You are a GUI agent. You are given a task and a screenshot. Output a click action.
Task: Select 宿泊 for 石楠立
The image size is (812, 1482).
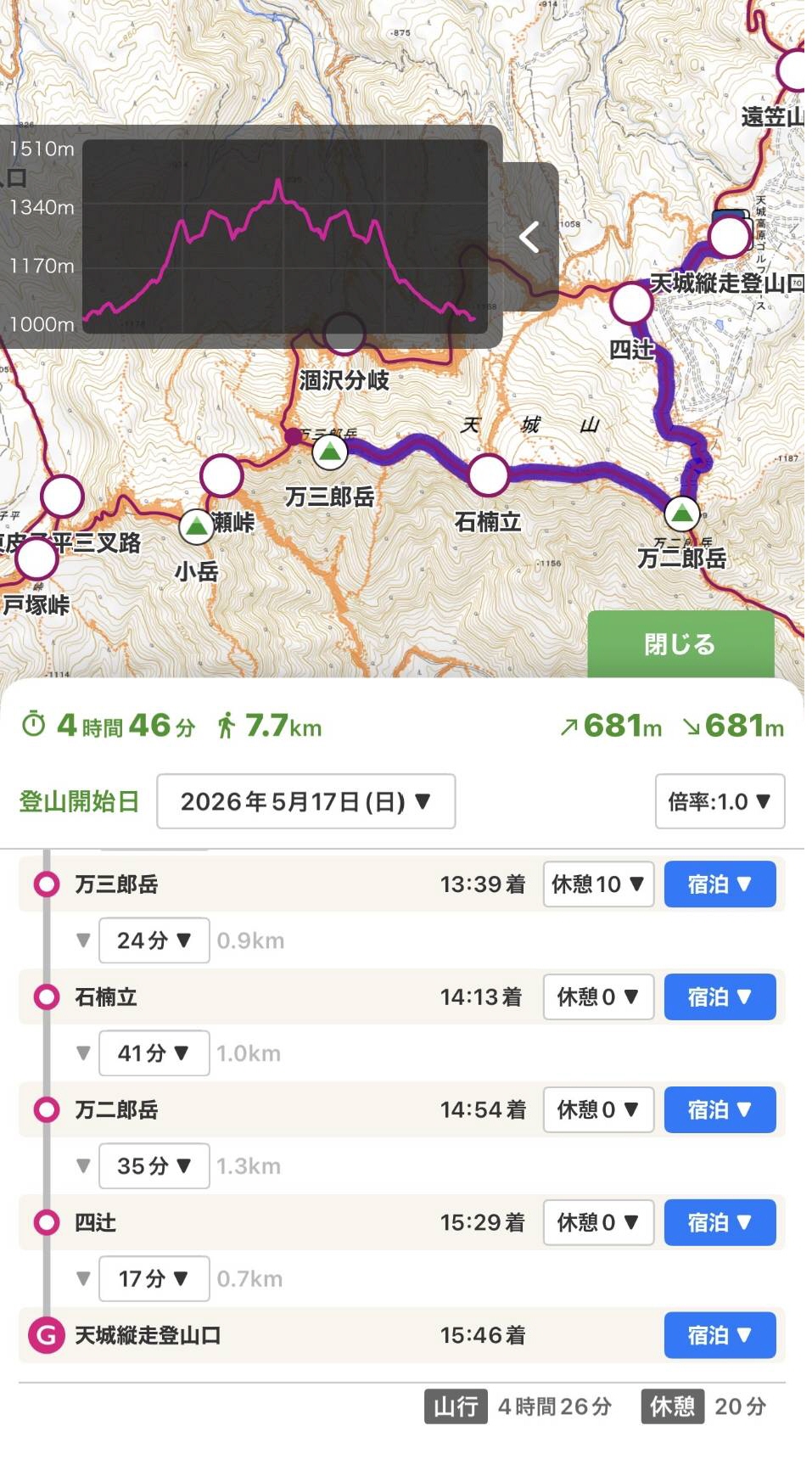coord(719,996)
